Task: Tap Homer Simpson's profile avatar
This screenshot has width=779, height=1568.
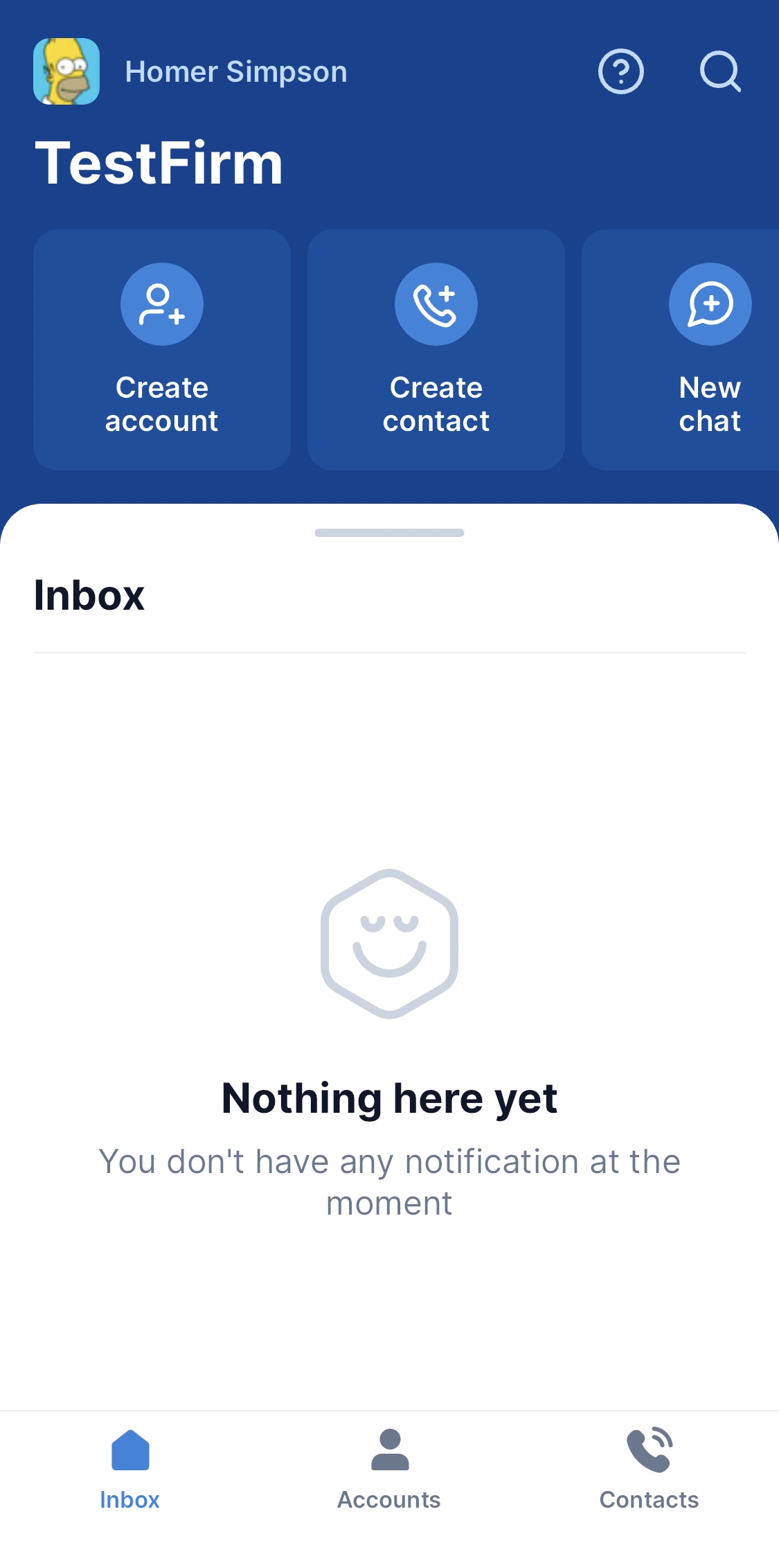Action: coord(66,71)
